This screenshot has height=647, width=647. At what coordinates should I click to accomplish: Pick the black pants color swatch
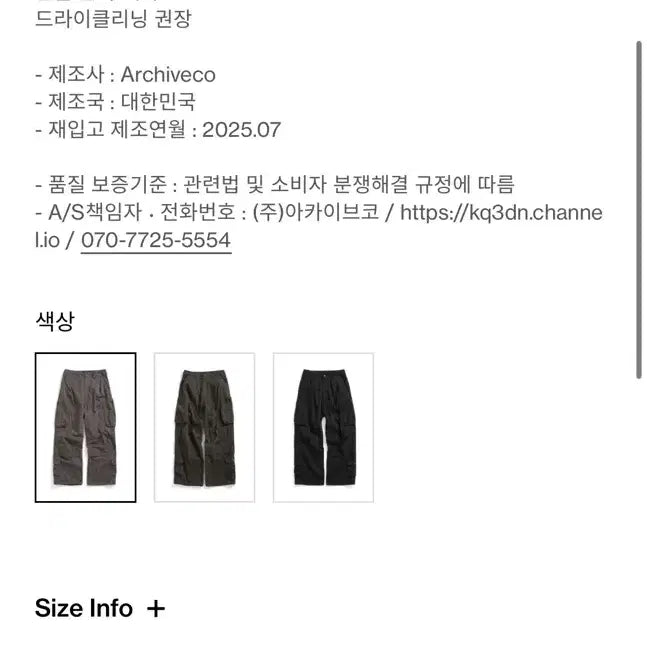[323, 427]
